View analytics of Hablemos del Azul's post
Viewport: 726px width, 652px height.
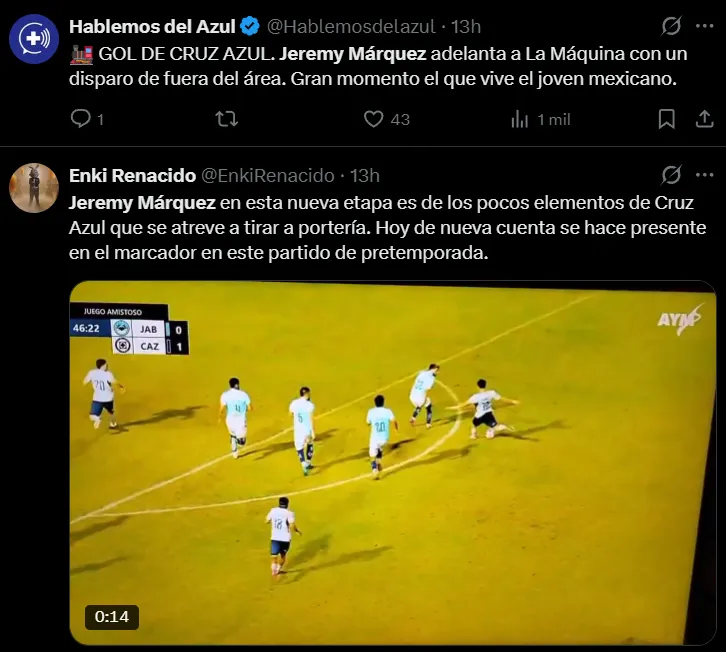[520, 119]
